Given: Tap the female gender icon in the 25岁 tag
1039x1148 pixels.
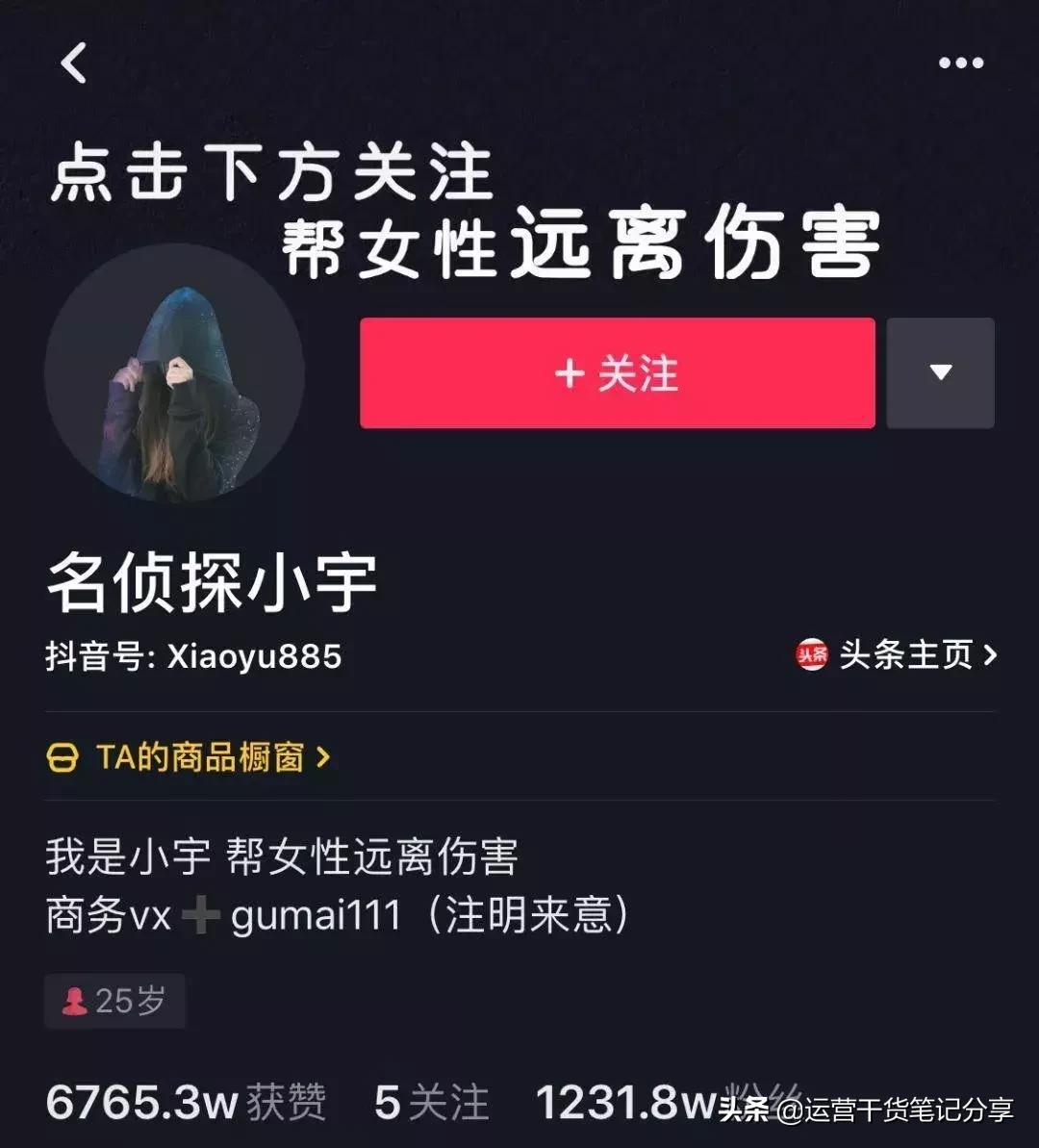Looking at the screenshot, I should 77,1001.
